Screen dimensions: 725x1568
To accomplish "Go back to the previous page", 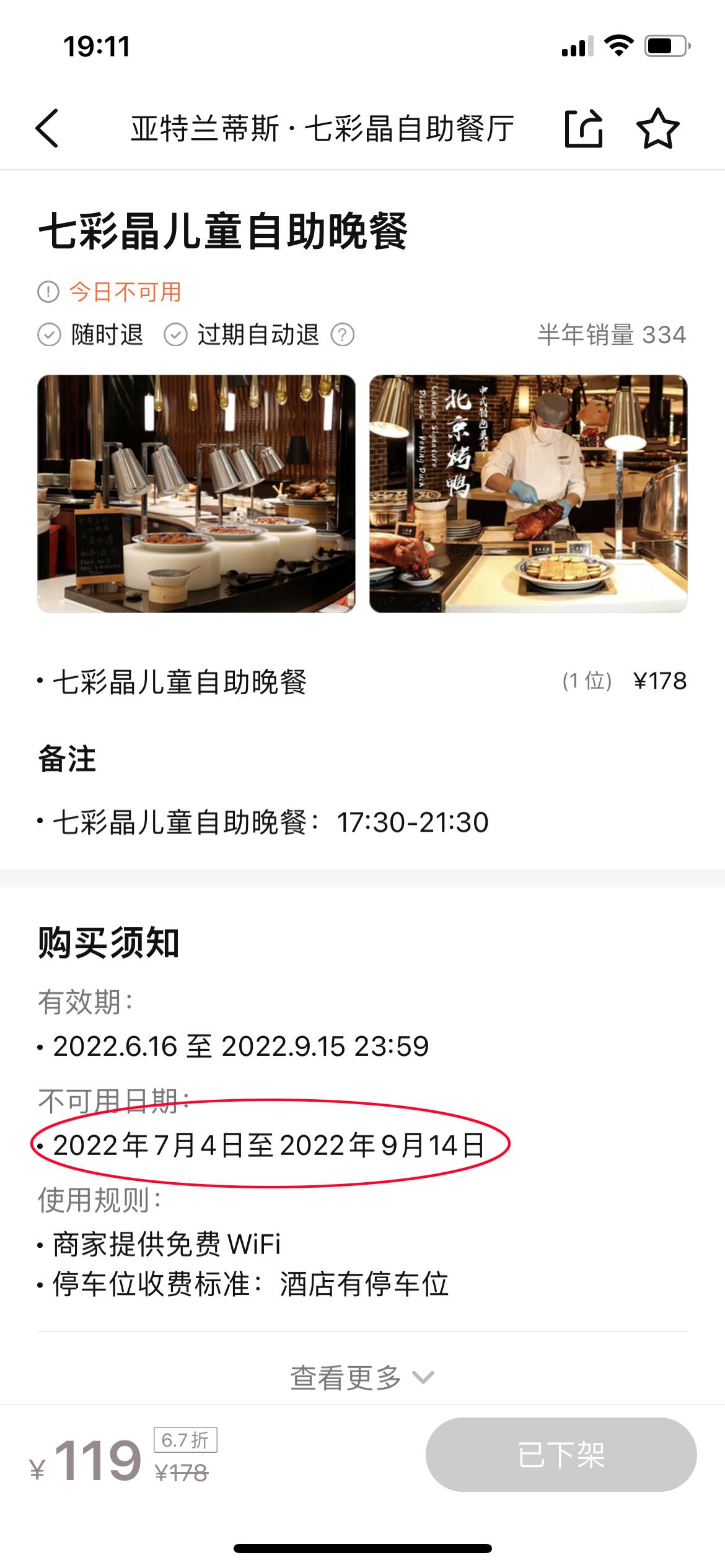I will coord(47,128).
